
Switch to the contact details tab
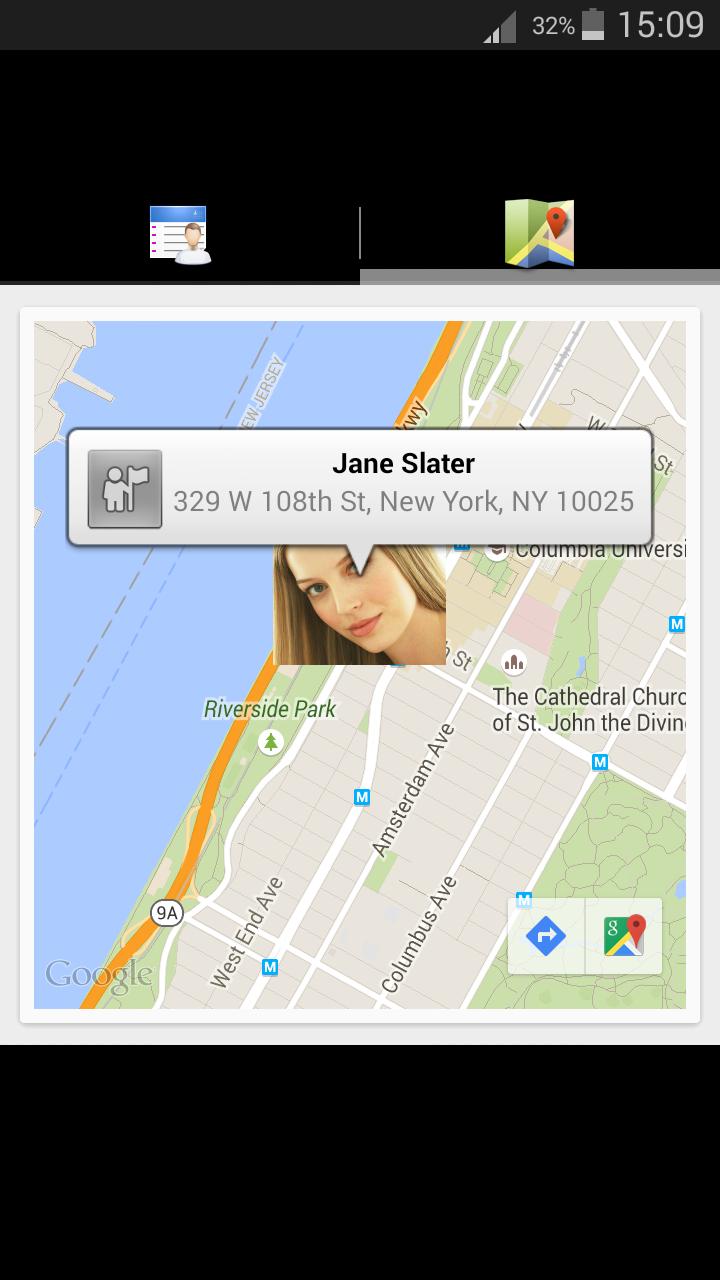point(180,234)
